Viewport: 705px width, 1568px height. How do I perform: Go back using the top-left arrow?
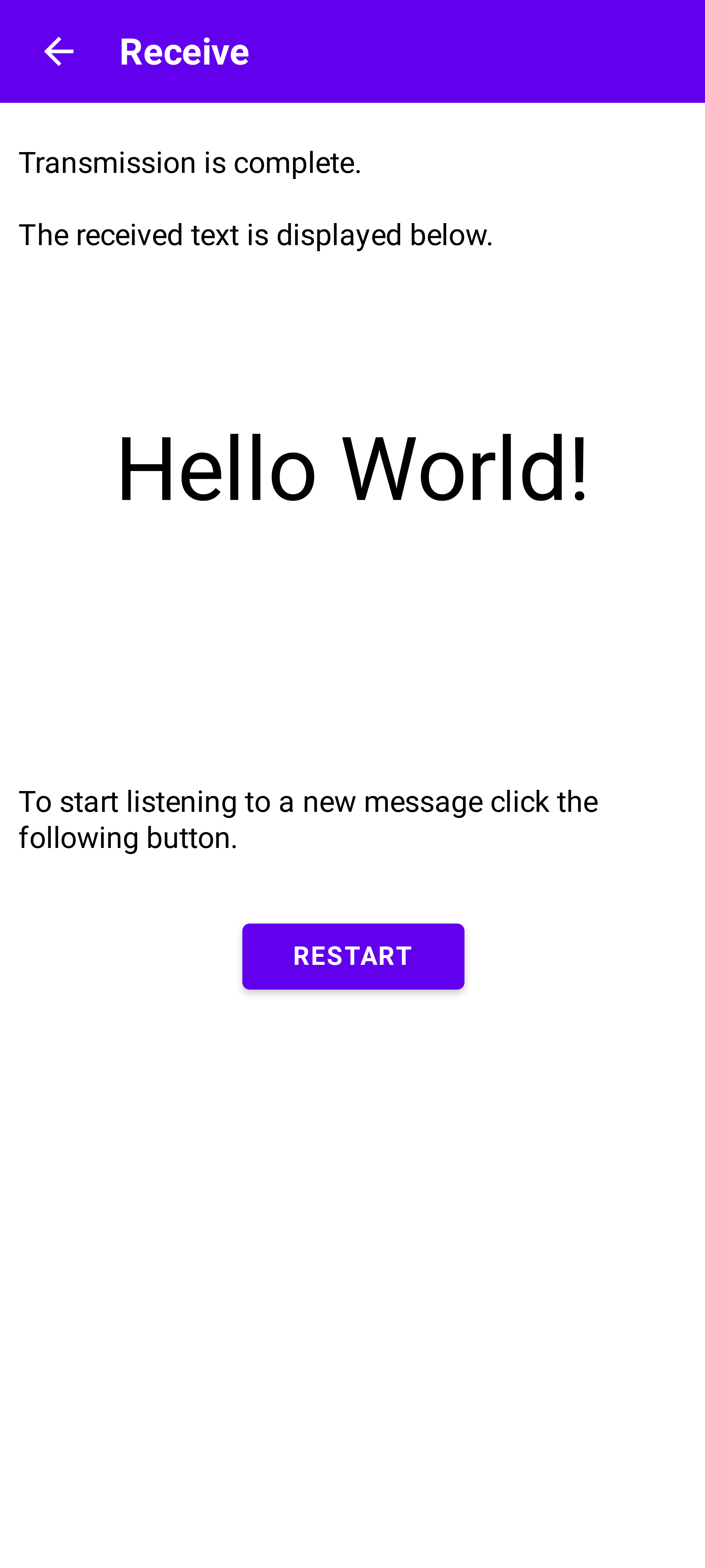[59, 51]
